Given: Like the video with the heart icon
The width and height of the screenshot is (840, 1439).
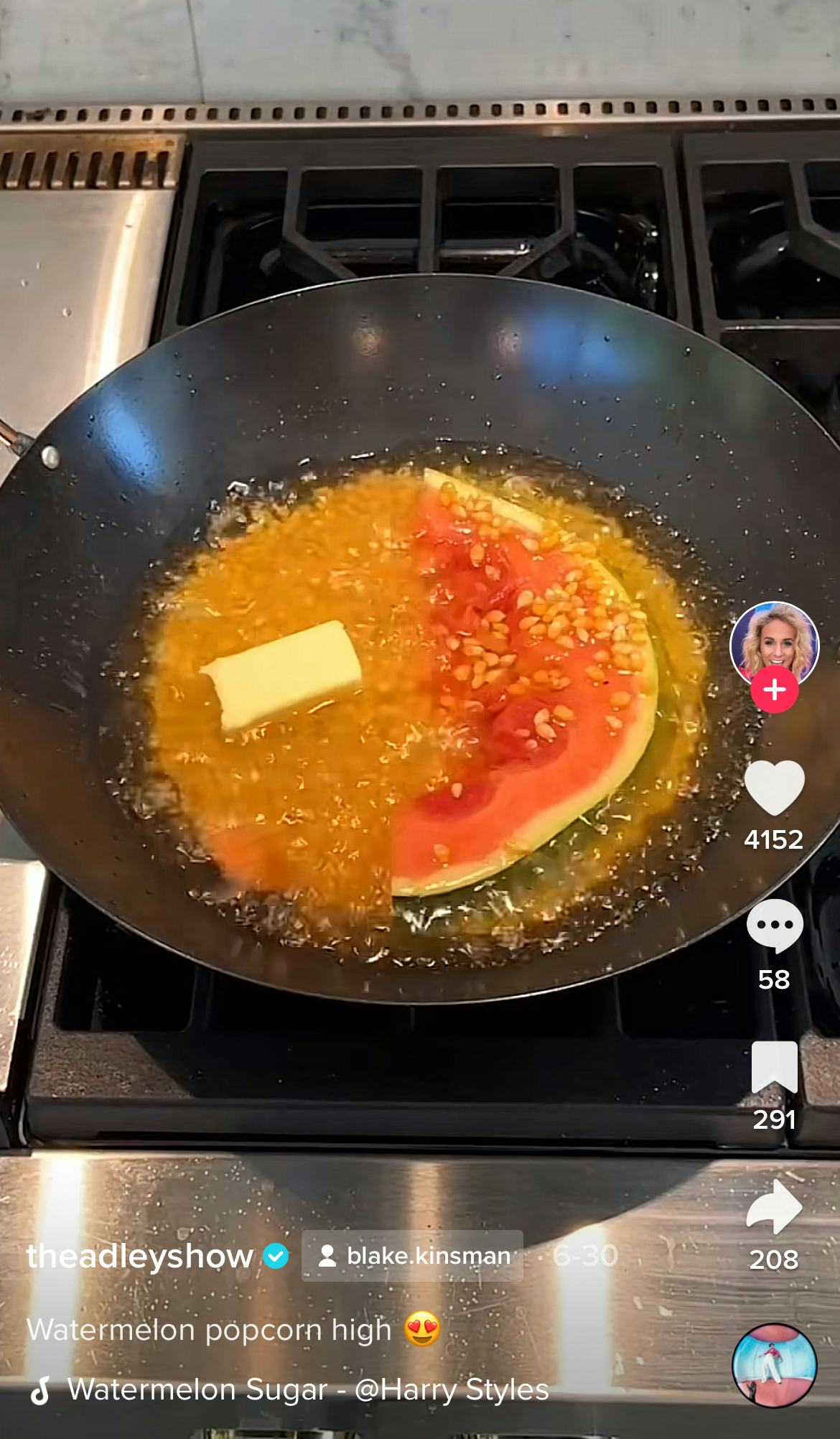Looking at the screenshot, I should (774, 784).
